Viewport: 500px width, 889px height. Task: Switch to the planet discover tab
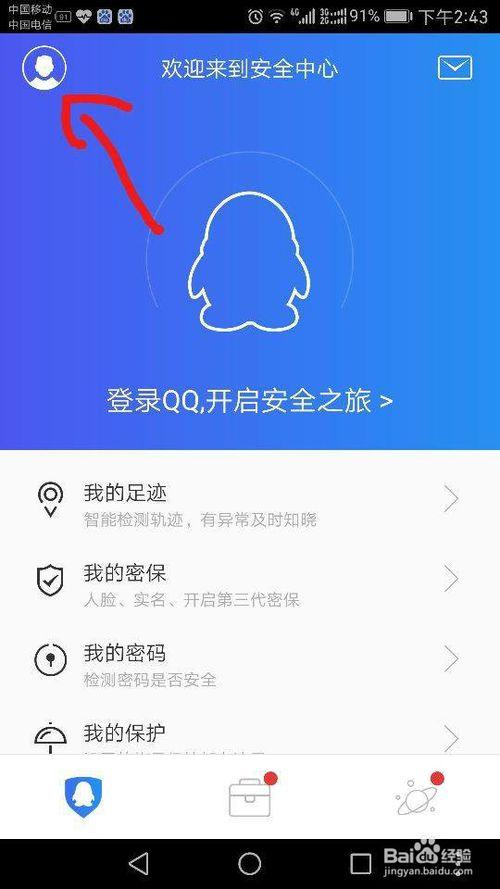tap(417, 796)
